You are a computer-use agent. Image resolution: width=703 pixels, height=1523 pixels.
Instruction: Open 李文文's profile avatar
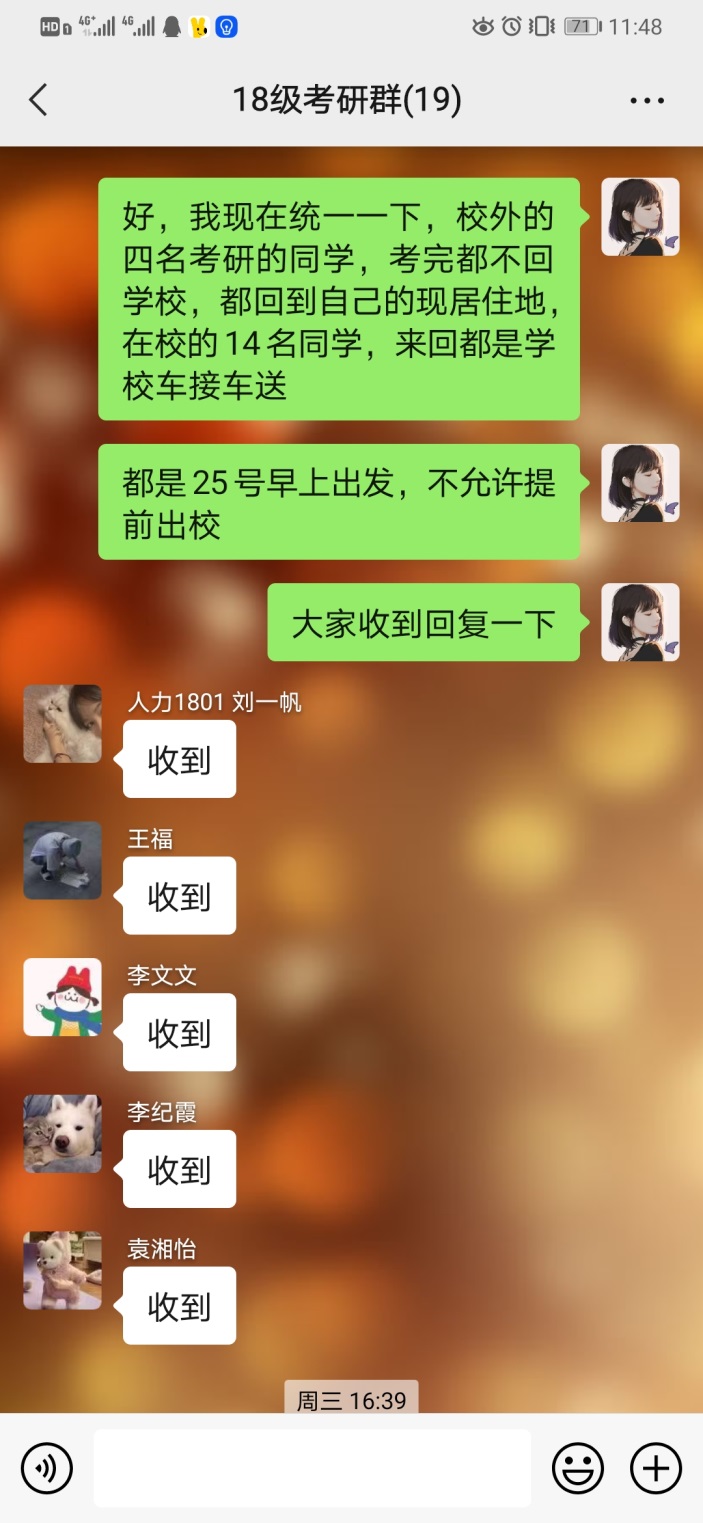tap(63, 997)
